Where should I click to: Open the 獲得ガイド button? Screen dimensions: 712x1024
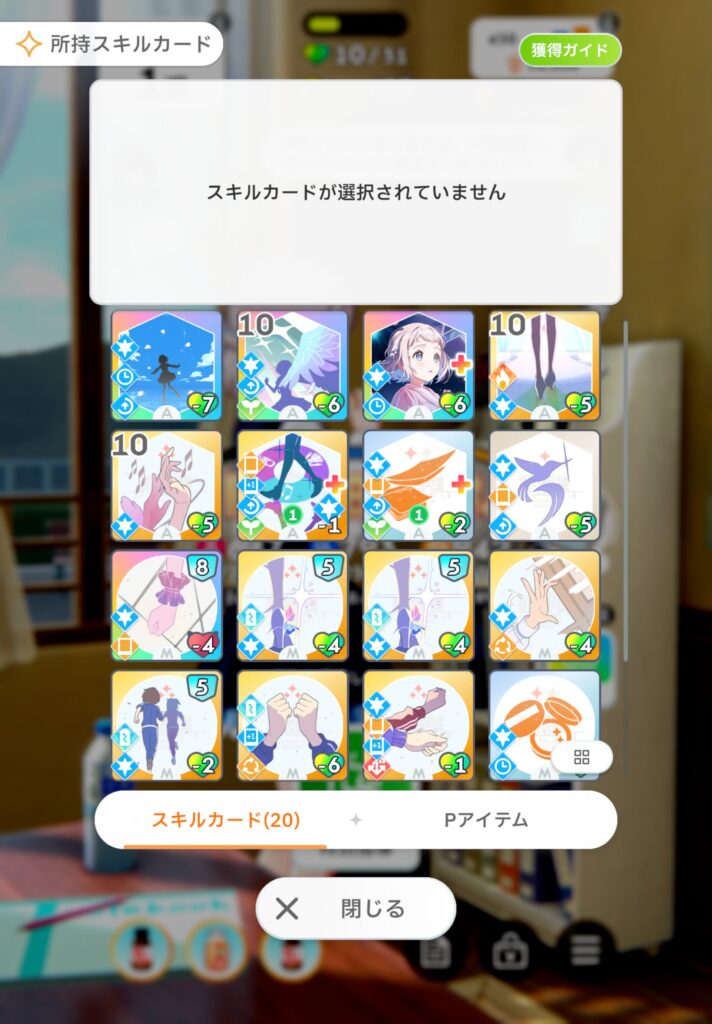pos(570,50)
